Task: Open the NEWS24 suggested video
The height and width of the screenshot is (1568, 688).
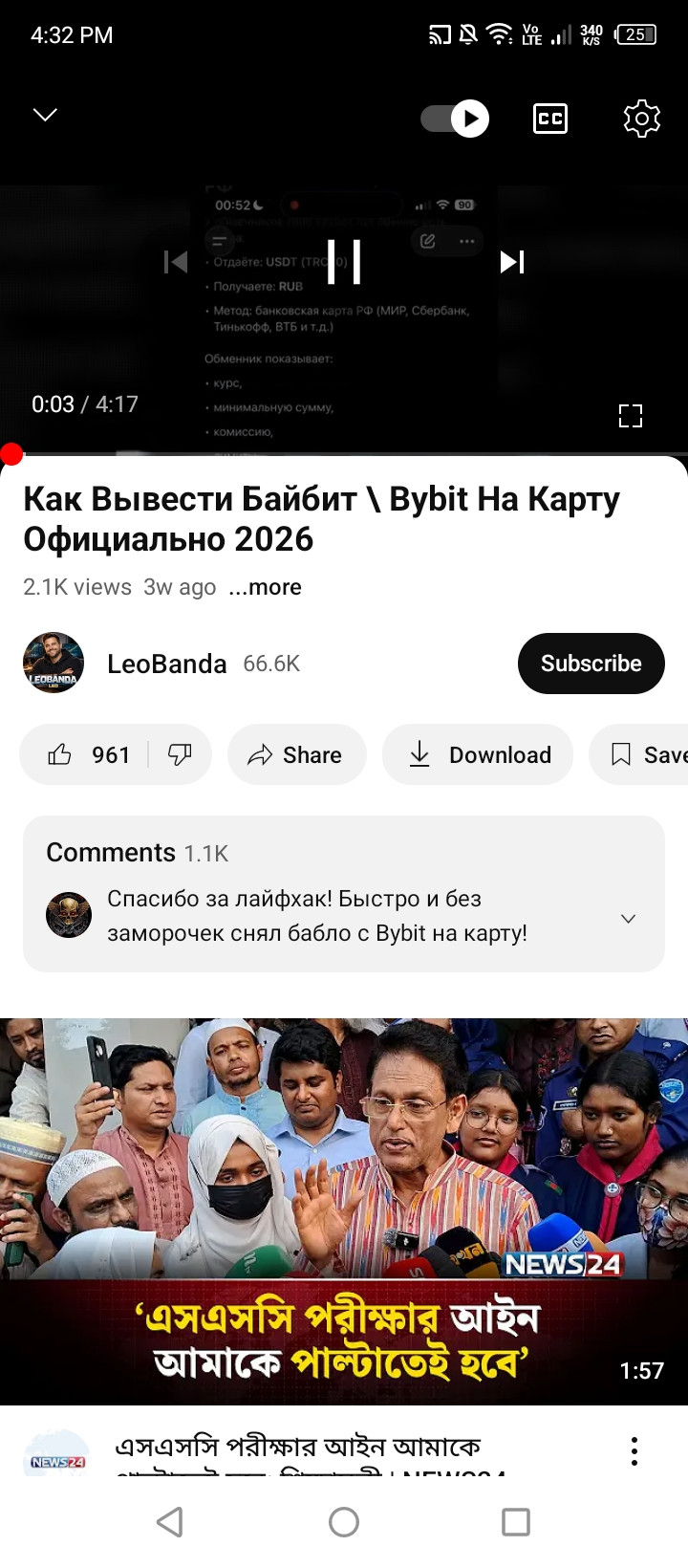Action: [x=344, y=1211]
